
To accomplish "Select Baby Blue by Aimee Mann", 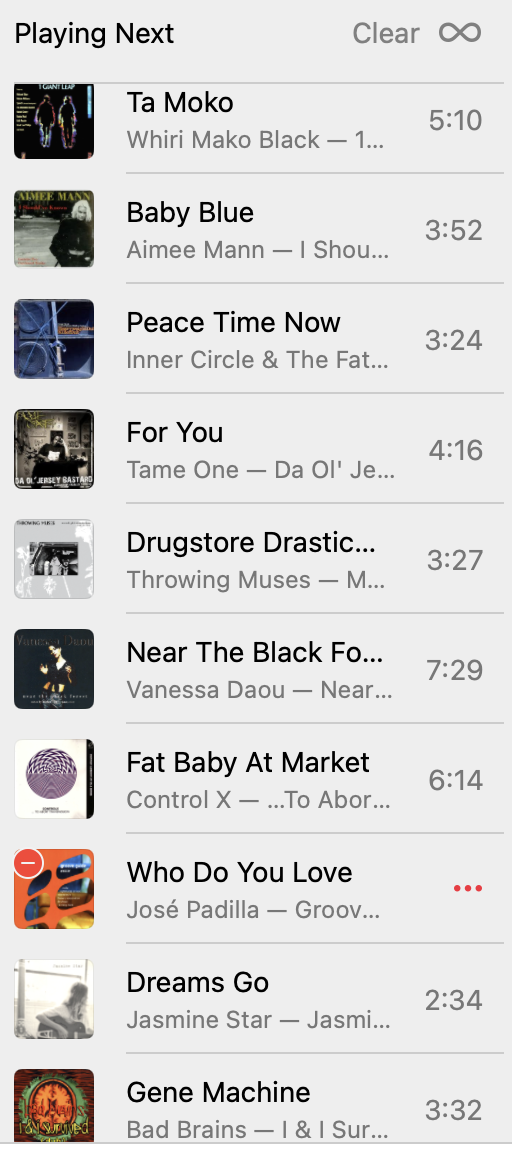I will [x=256, y=229].
